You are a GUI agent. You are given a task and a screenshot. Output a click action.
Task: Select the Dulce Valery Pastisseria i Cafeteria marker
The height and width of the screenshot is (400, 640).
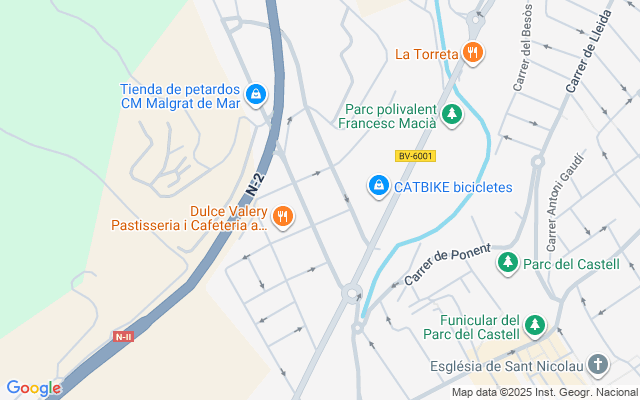coord(283,217)
